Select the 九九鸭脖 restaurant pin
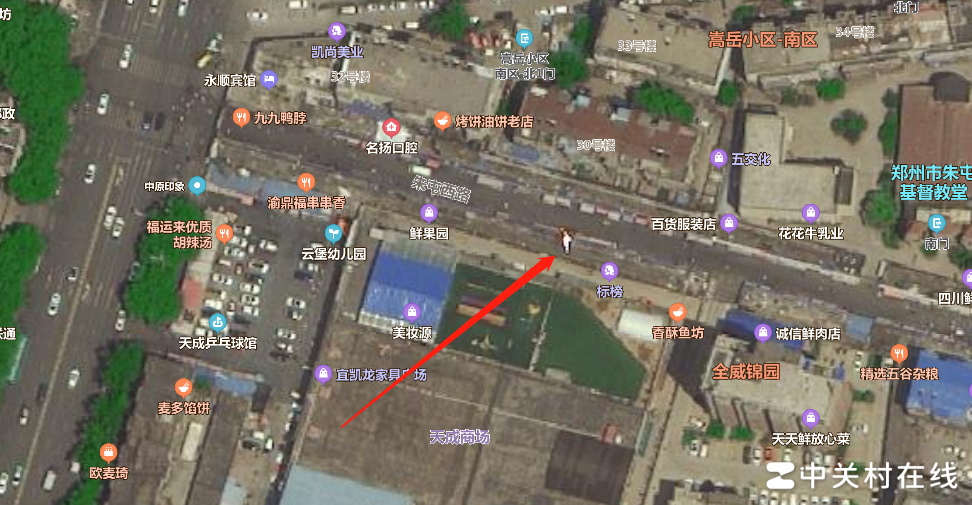972x505 pixels. pyautogui.click(x=240, y=118)
